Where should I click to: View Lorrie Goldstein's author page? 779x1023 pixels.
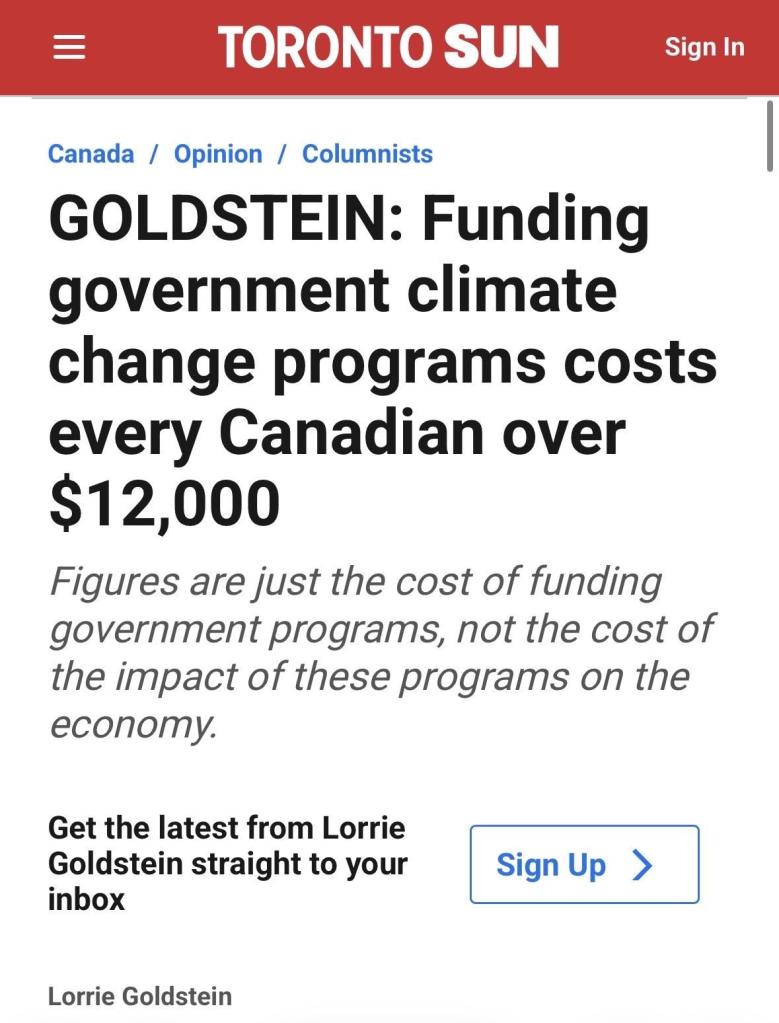point(140,996)
